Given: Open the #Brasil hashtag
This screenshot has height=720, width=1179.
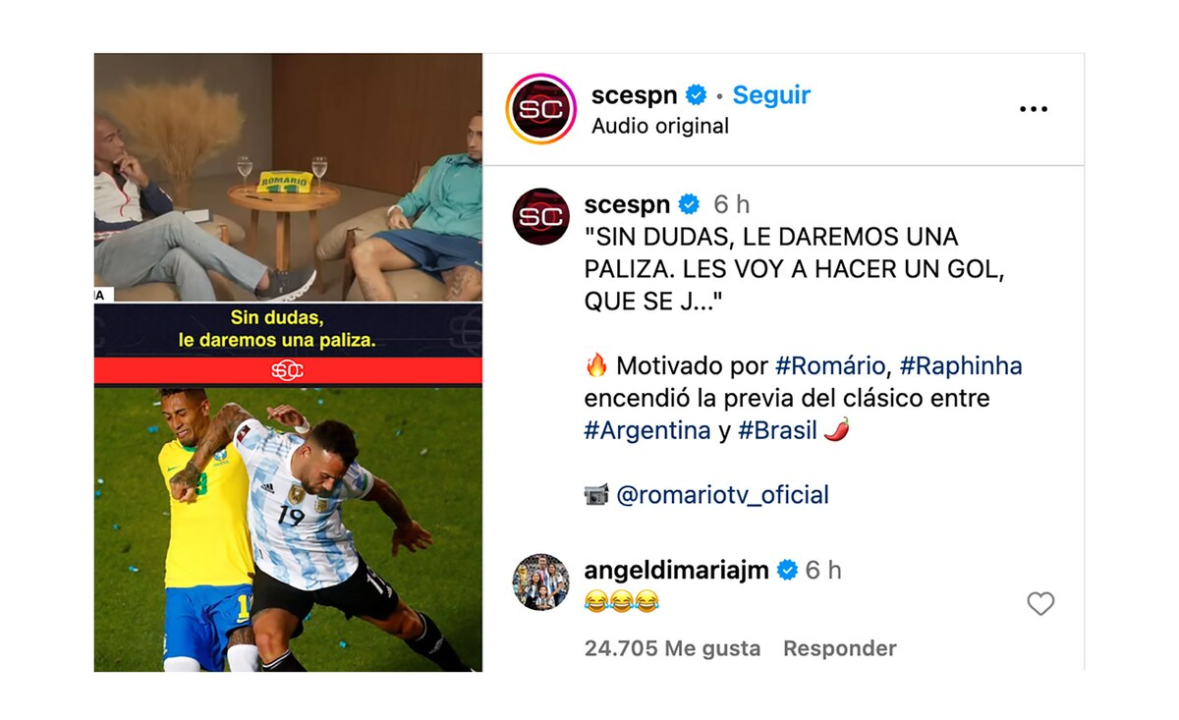Looking at the screenshot, I should [x=777, y=430].
